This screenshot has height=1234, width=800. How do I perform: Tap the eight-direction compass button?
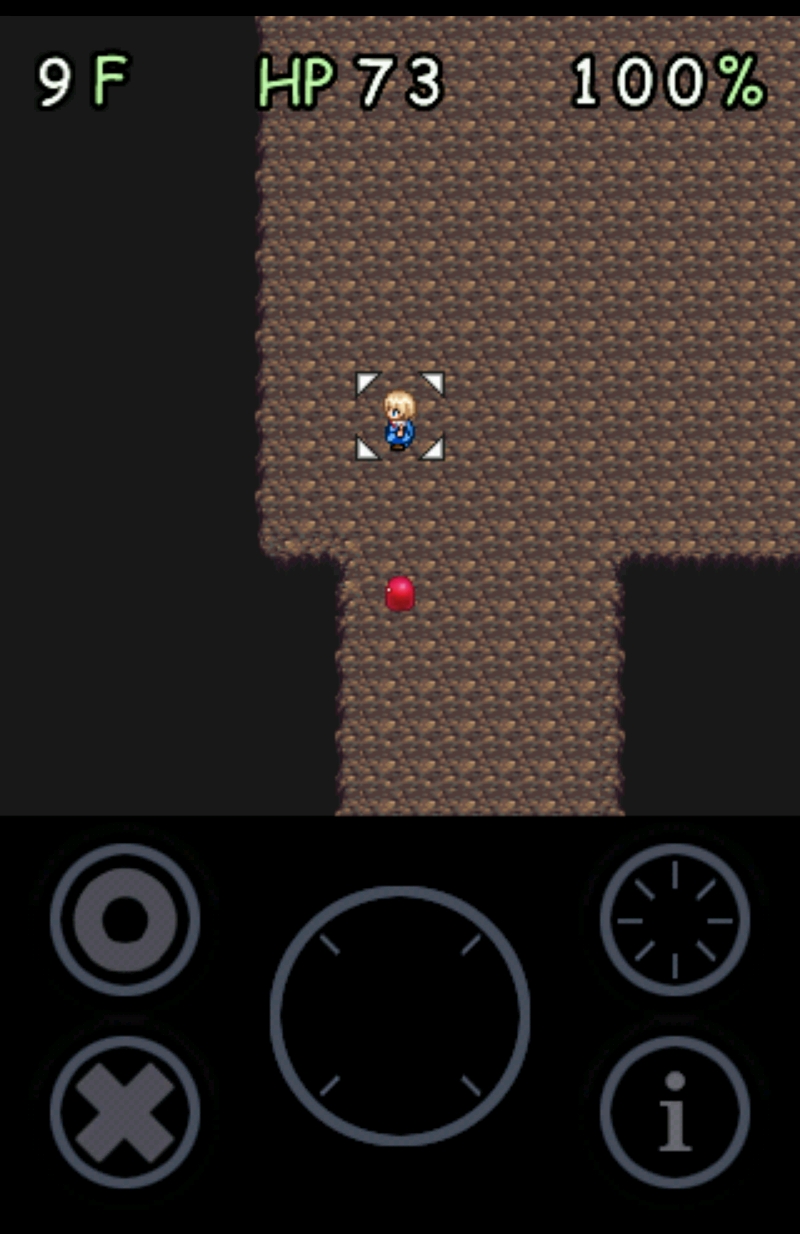[x=675, y=919]
